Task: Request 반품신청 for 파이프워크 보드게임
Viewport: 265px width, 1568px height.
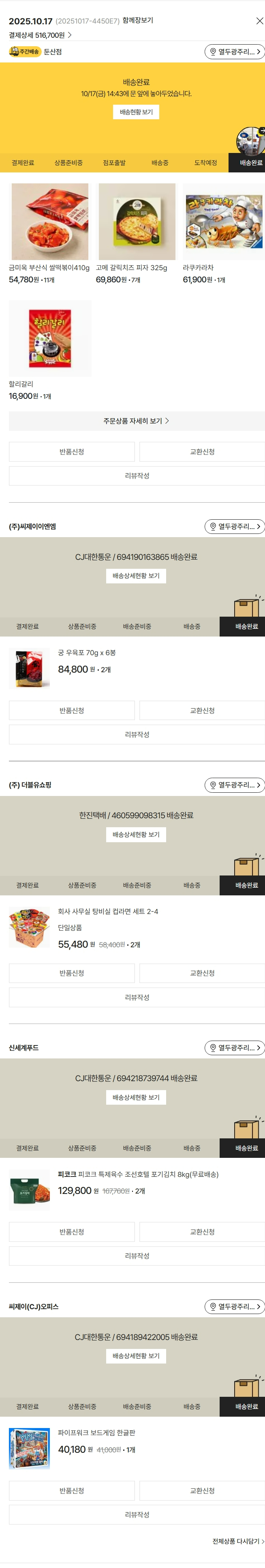Action: pyautogui.click(x=72, y=1491)
